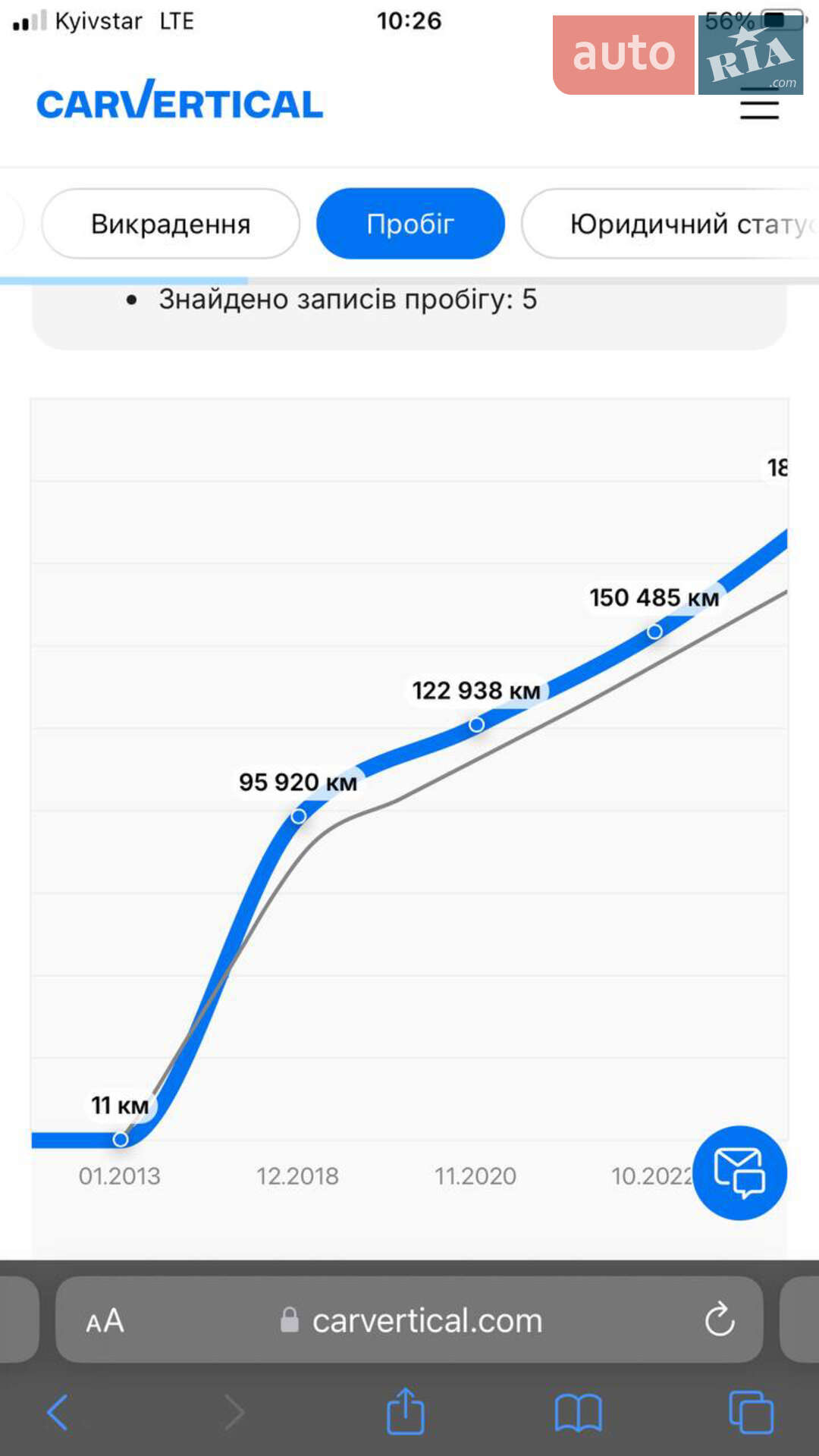The width and height of the screenshot is (819, 1456).
Task: Open the AA reader options
Action: pos(105,1321)
